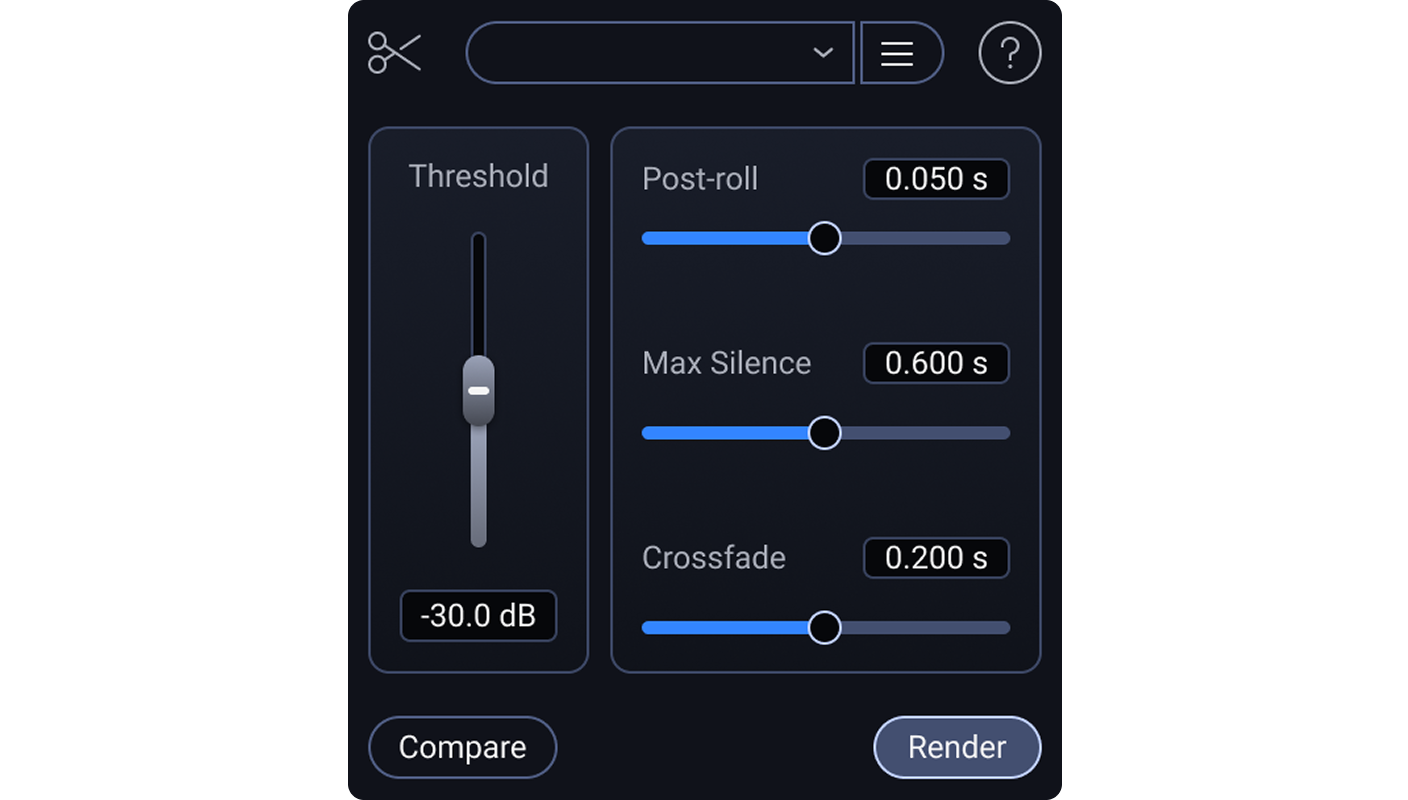Render the processed audio
The width and height of the screenshot is (1408, 800).
coord(957,747)
